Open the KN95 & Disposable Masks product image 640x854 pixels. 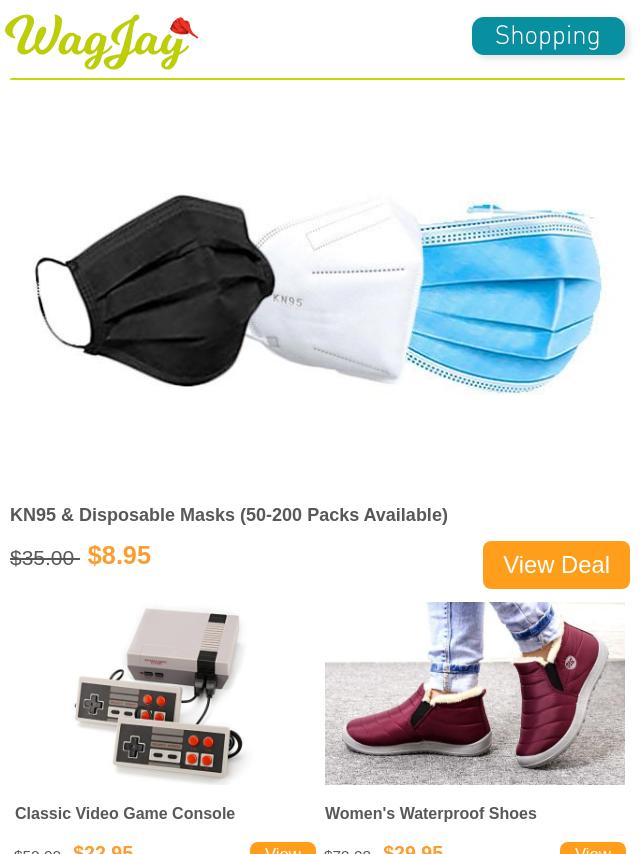[x=318, y=290]
